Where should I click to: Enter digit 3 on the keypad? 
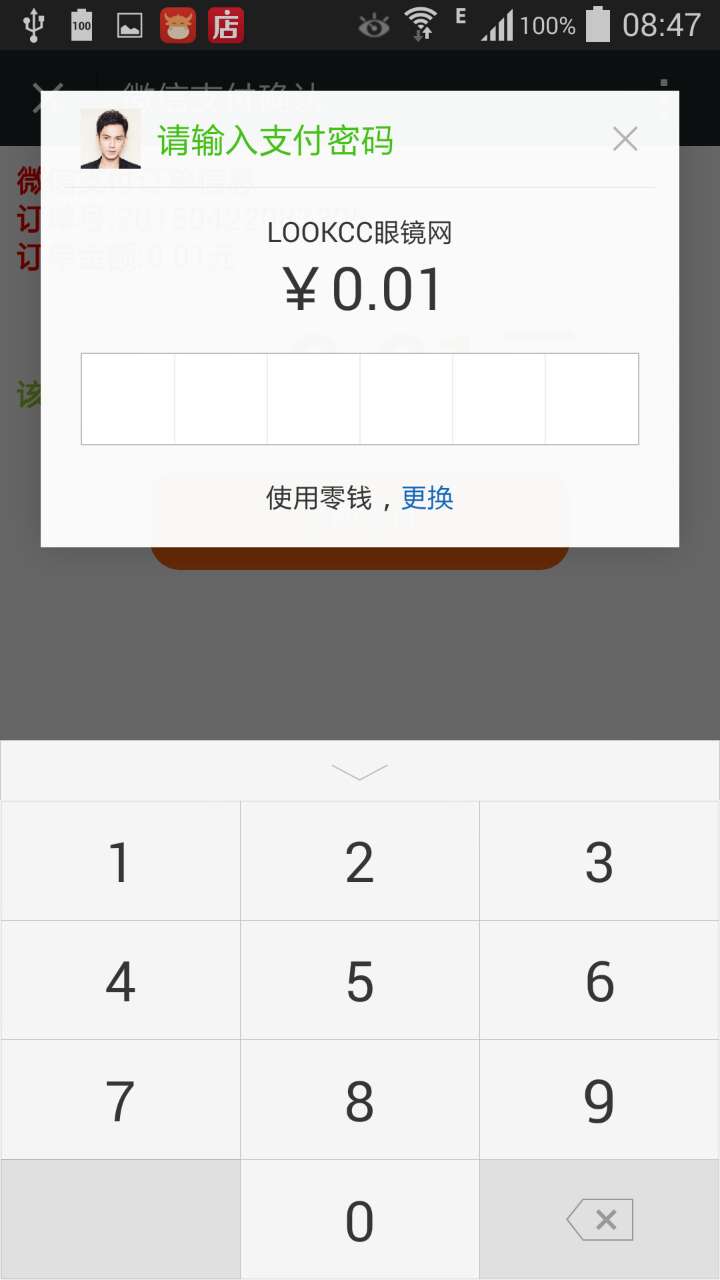tap(600, 861)
